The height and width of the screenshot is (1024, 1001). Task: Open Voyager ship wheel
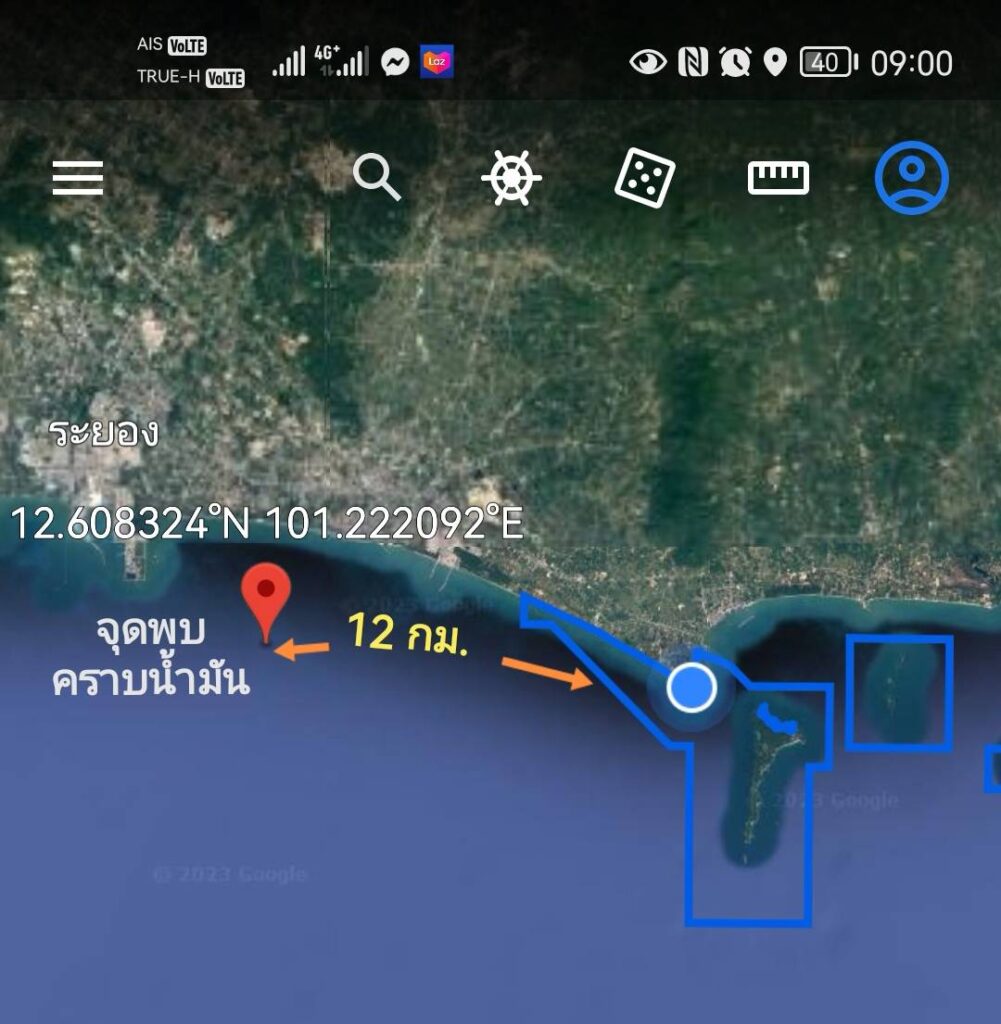click(511, 179)
